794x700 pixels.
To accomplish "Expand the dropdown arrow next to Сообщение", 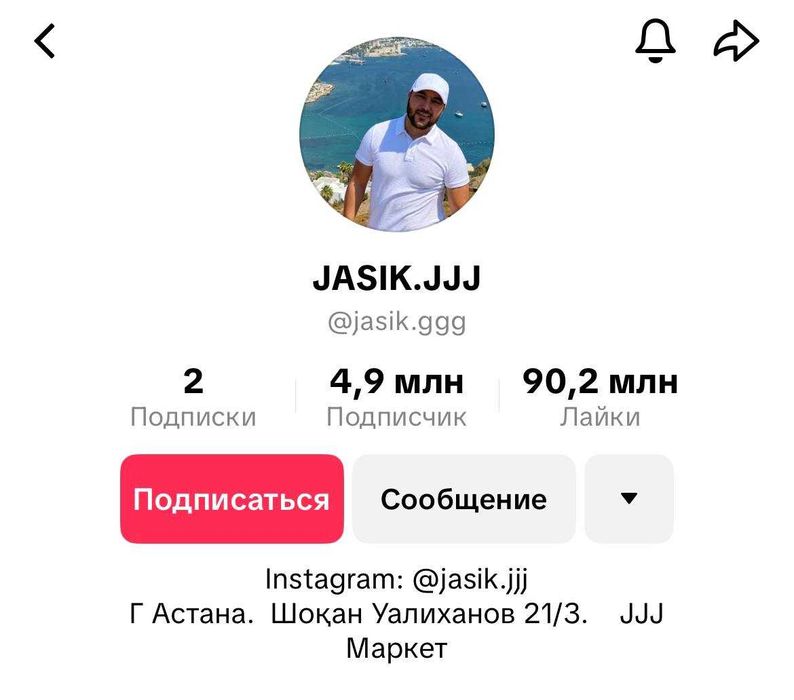I will (x=629, y=499).
